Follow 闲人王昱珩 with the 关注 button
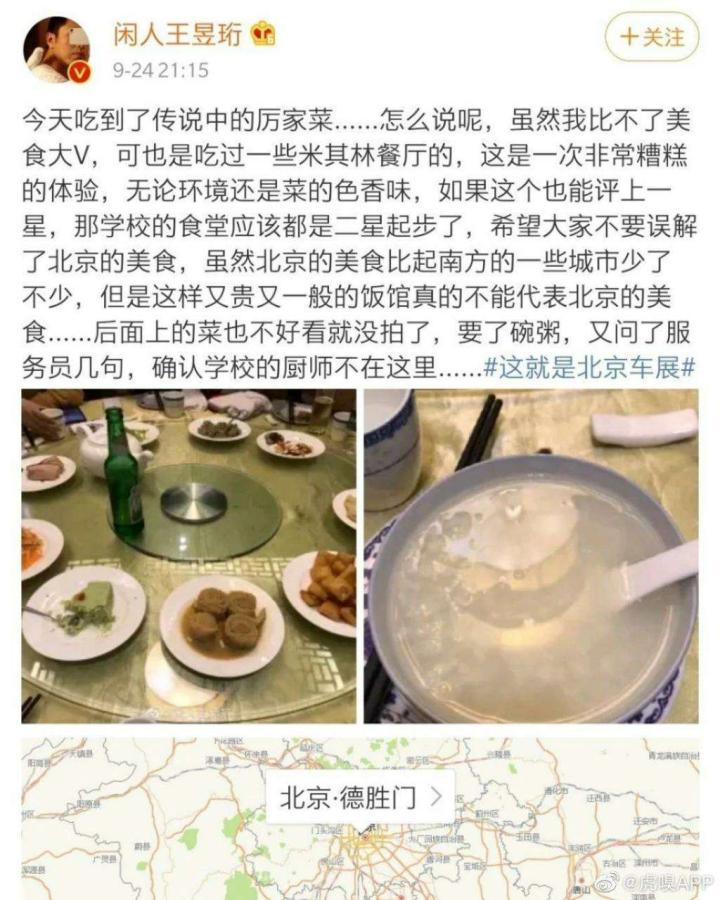This screenshot has width=720, height=900. pos(652,37)
